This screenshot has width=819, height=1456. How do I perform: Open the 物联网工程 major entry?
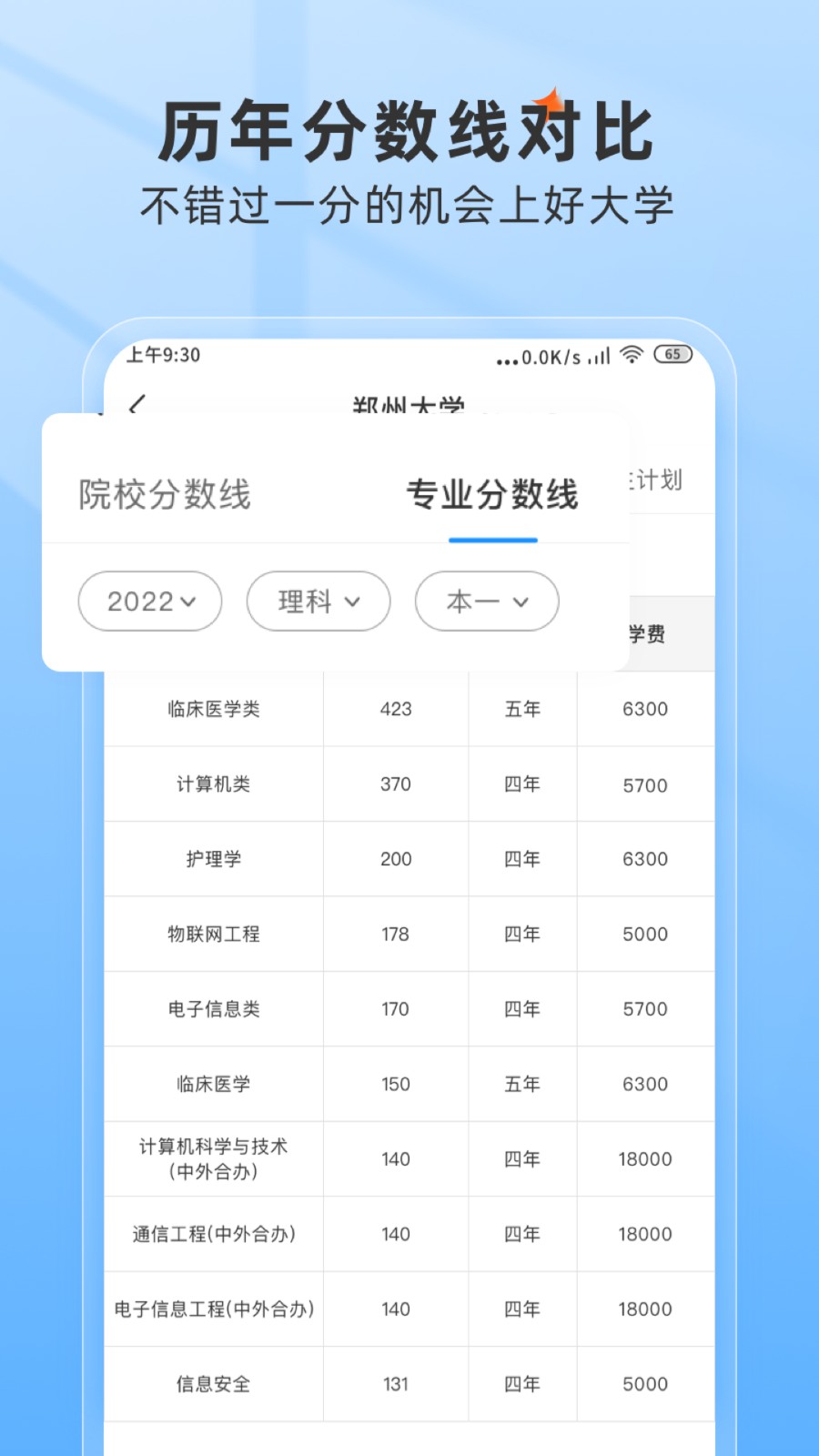(x=214, y=934)
